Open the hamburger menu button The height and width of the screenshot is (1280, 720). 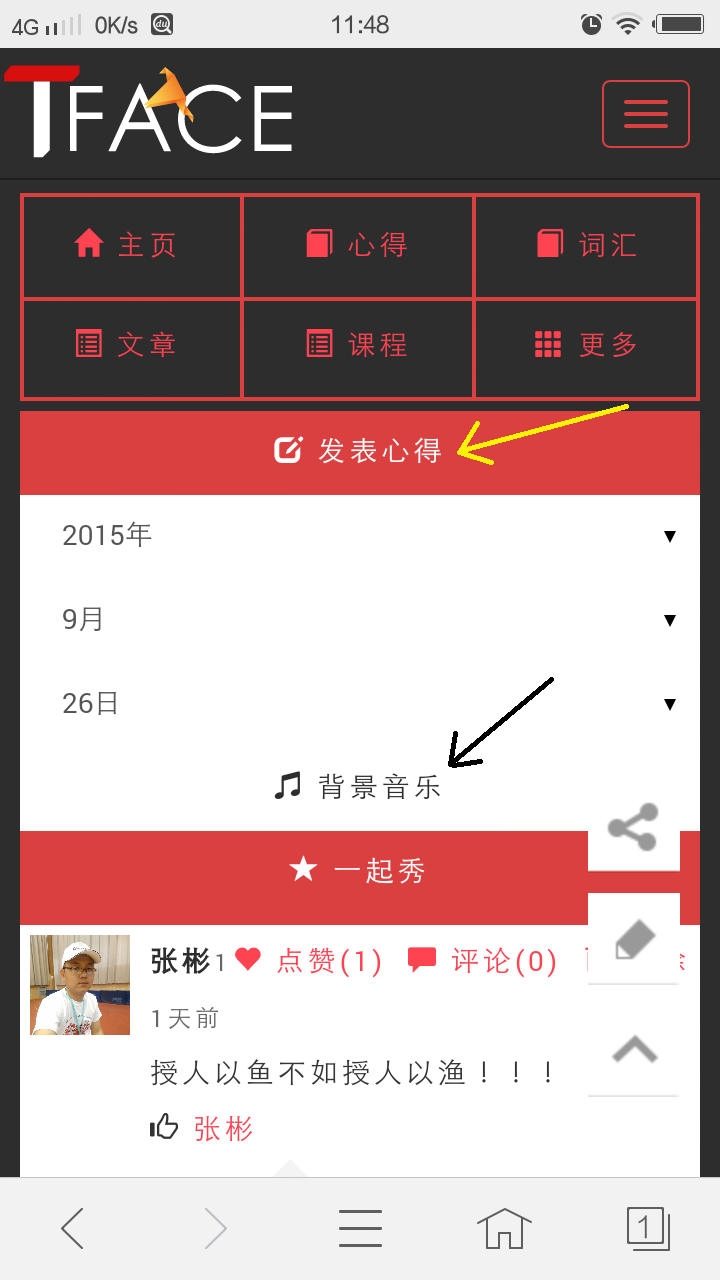(645, 114)
